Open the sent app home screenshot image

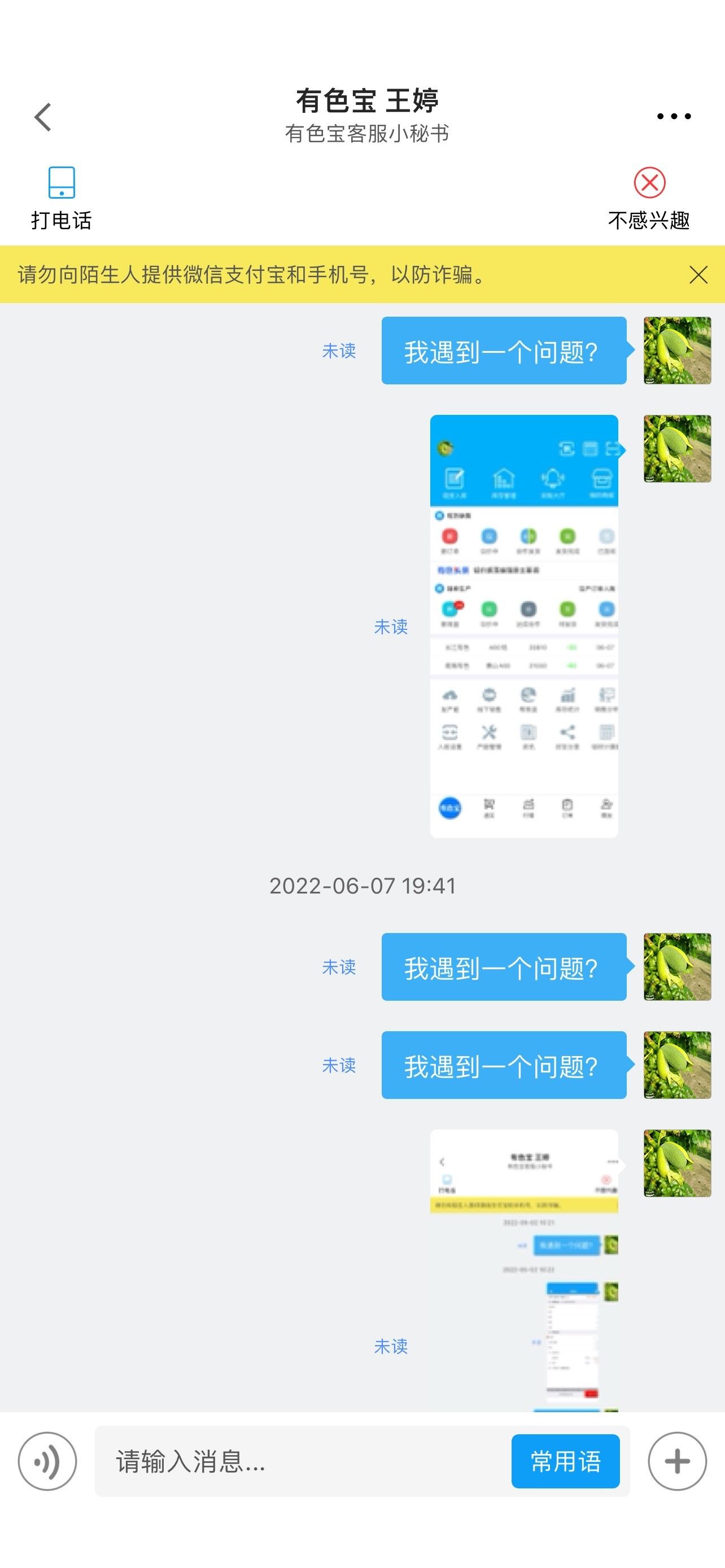coord(523,626)
